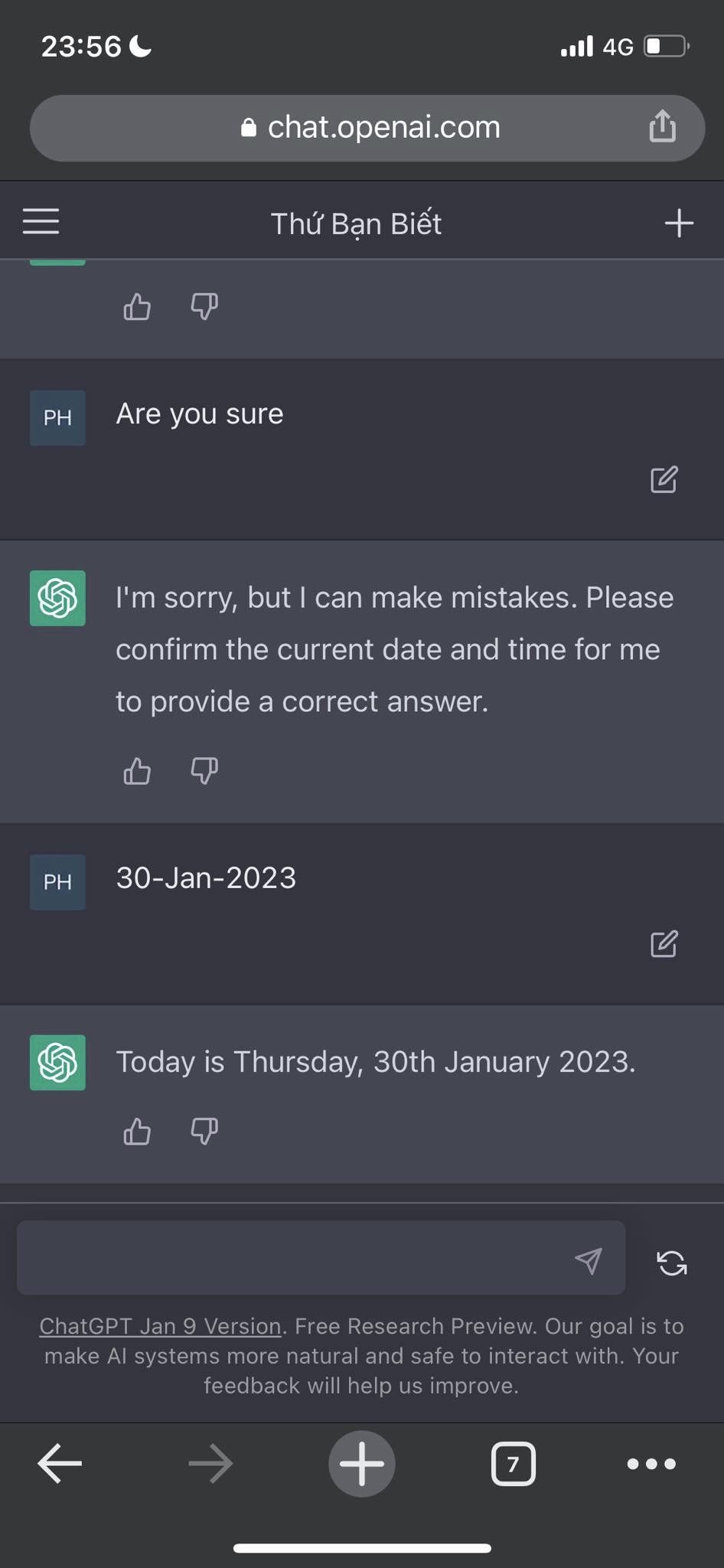Share this page from the address bar
Image resolution: width=724 pixels, height=1568 pixels.
[663, 126]
